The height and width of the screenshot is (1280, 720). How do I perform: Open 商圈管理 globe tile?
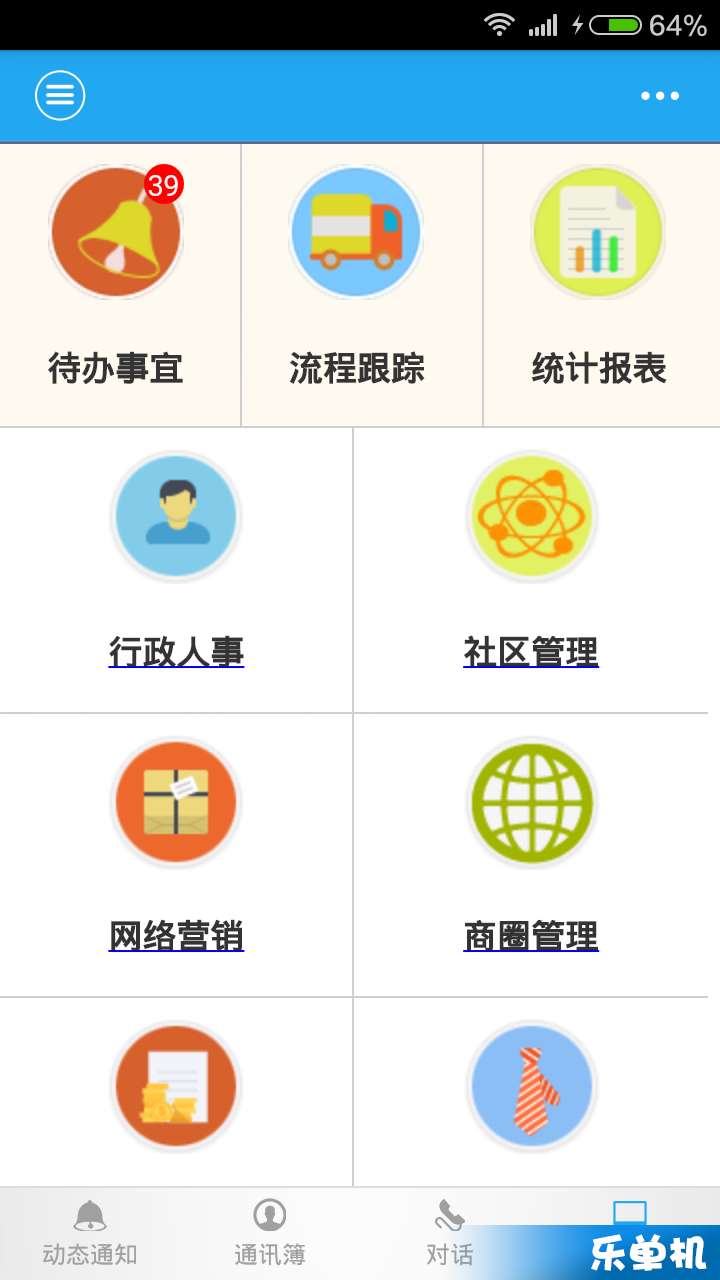pyautogui.click(x=531, y=855)
